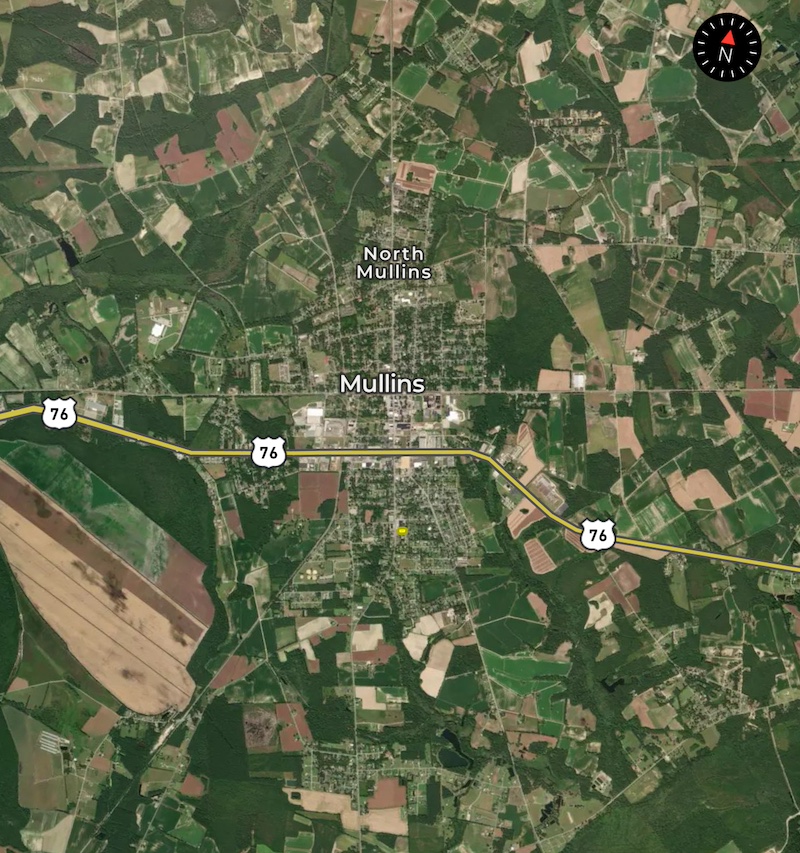Select the North Mullins place label
Screen dimensions: 800x853
394,263
